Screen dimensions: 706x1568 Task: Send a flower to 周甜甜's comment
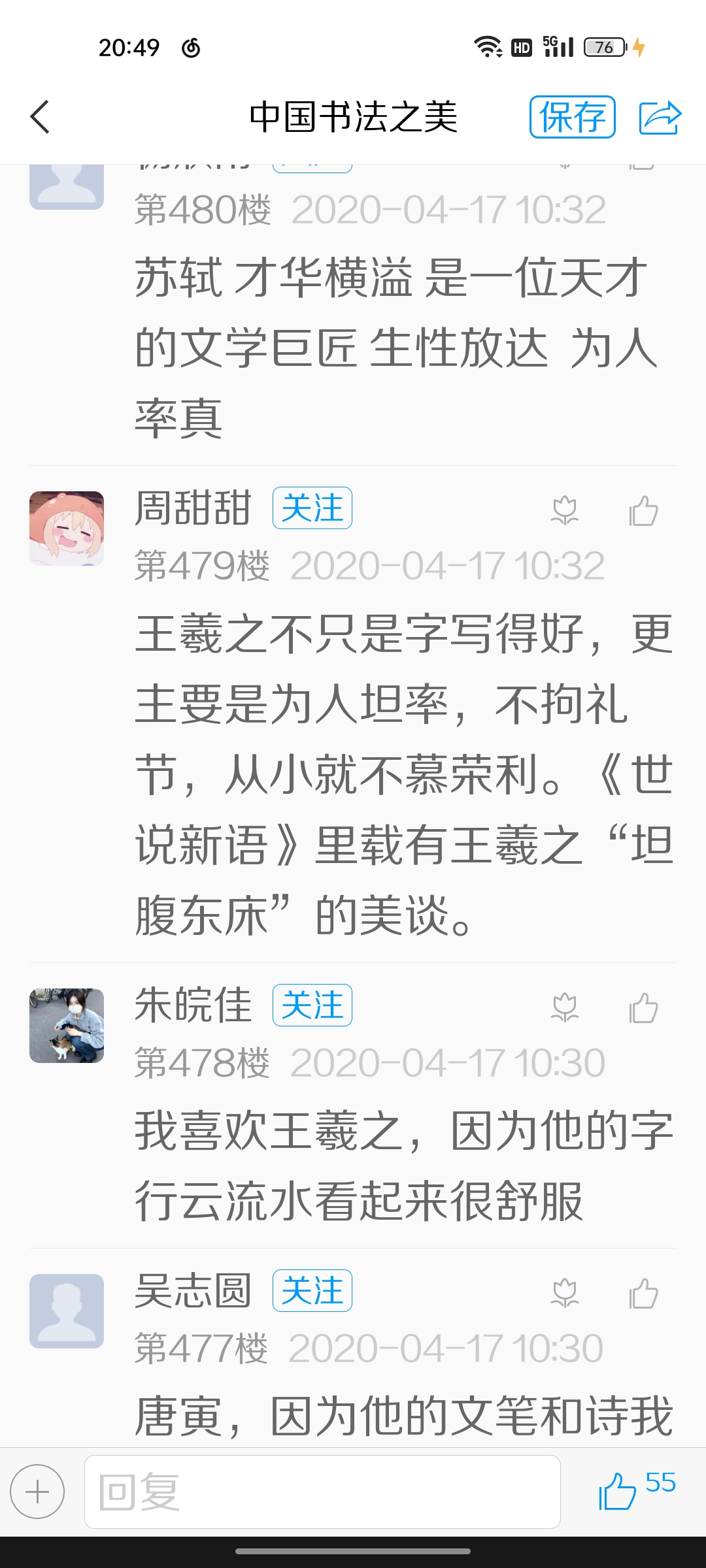(x=565, y=510)
